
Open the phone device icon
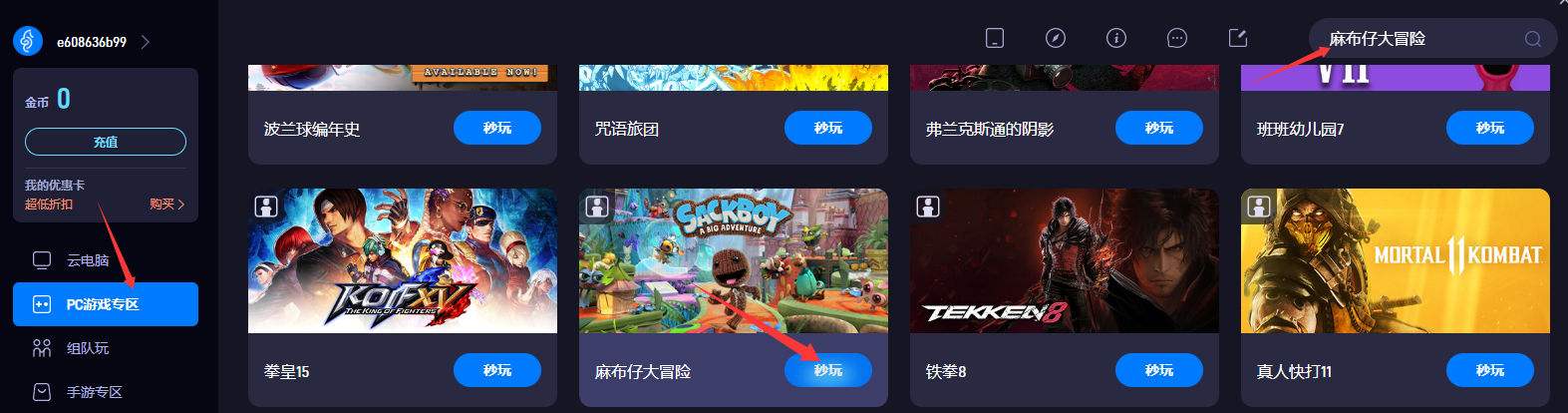click(x=994, y=38)
